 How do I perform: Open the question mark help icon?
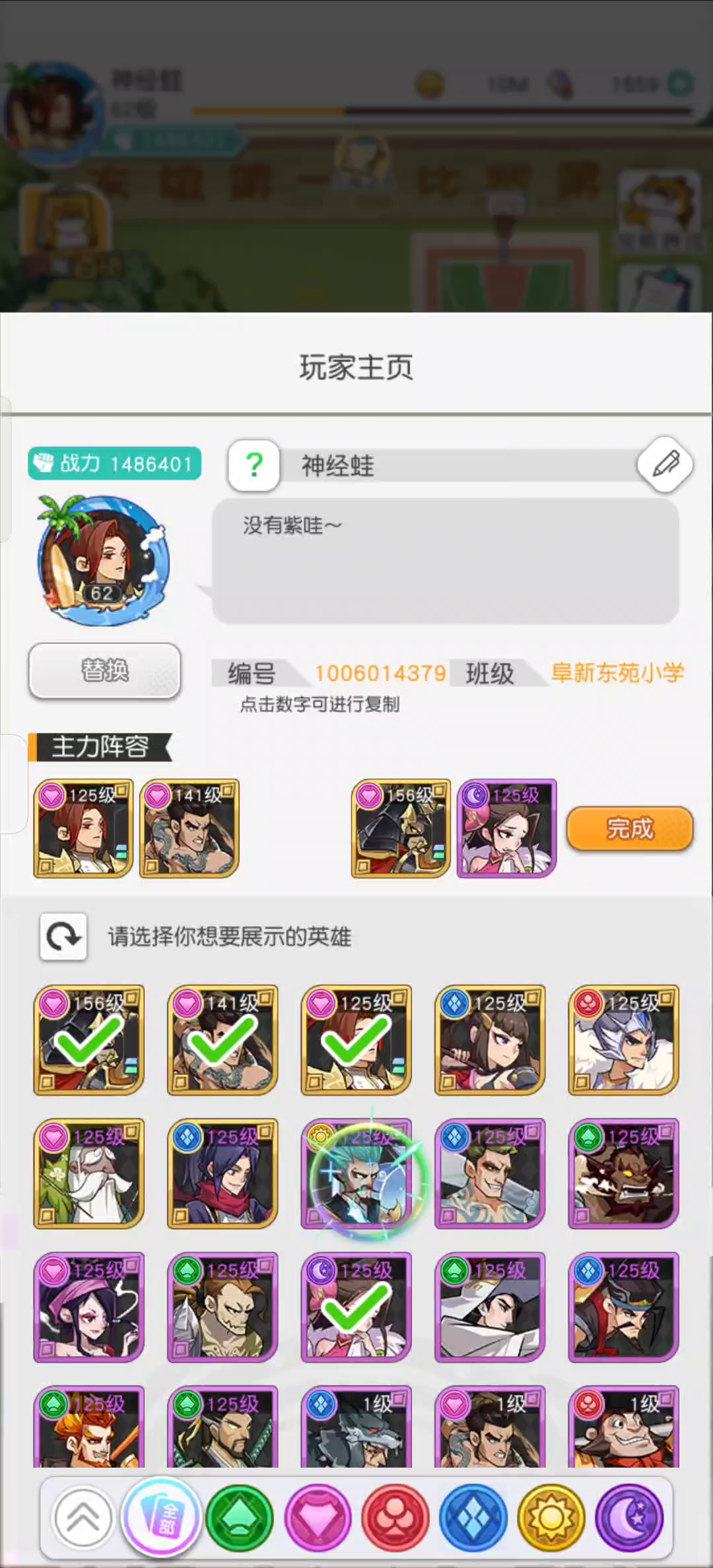[x=254, y=465]
